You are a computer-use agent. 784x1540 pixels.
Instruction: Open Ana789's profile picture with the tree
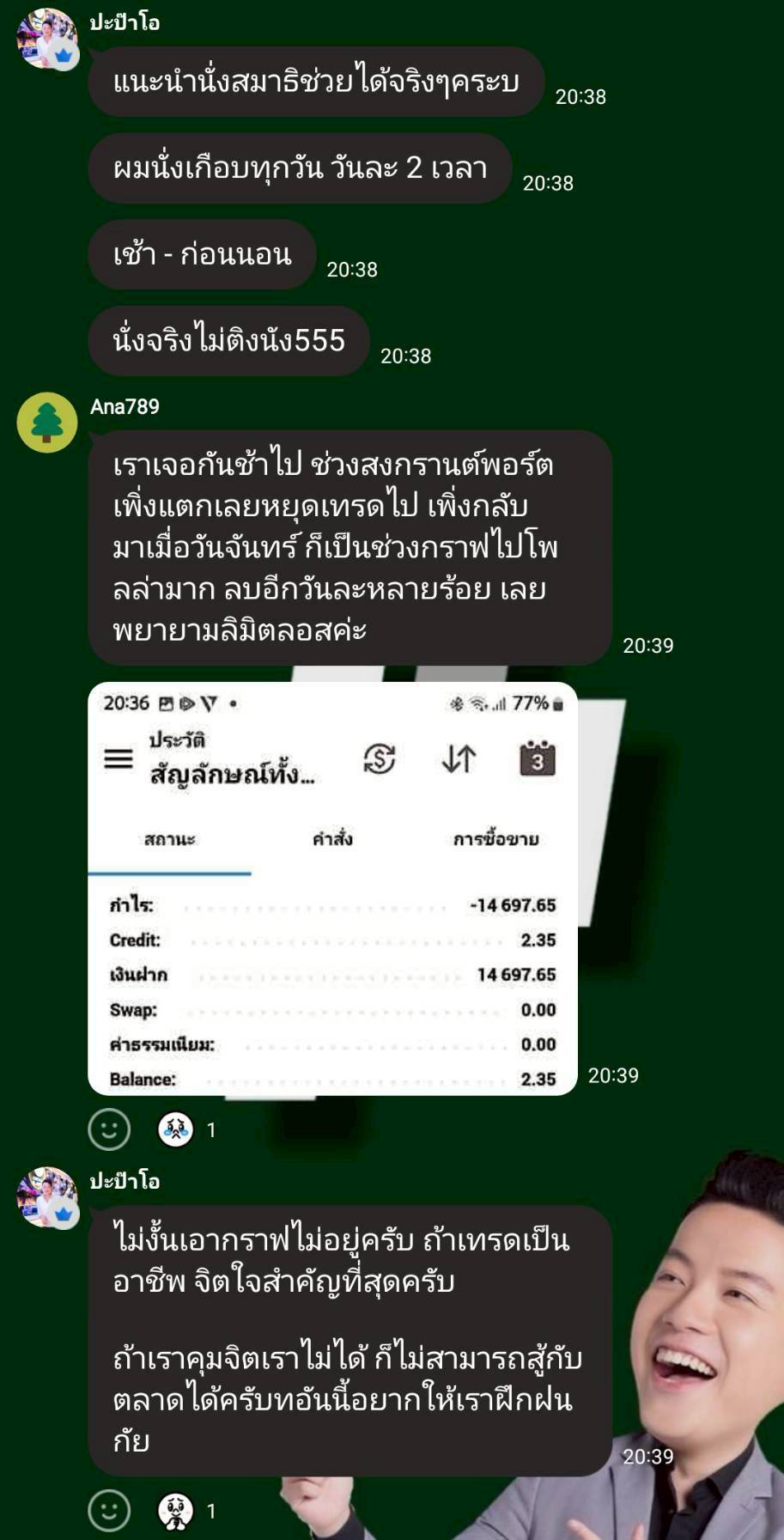click(x=47, y=422)
